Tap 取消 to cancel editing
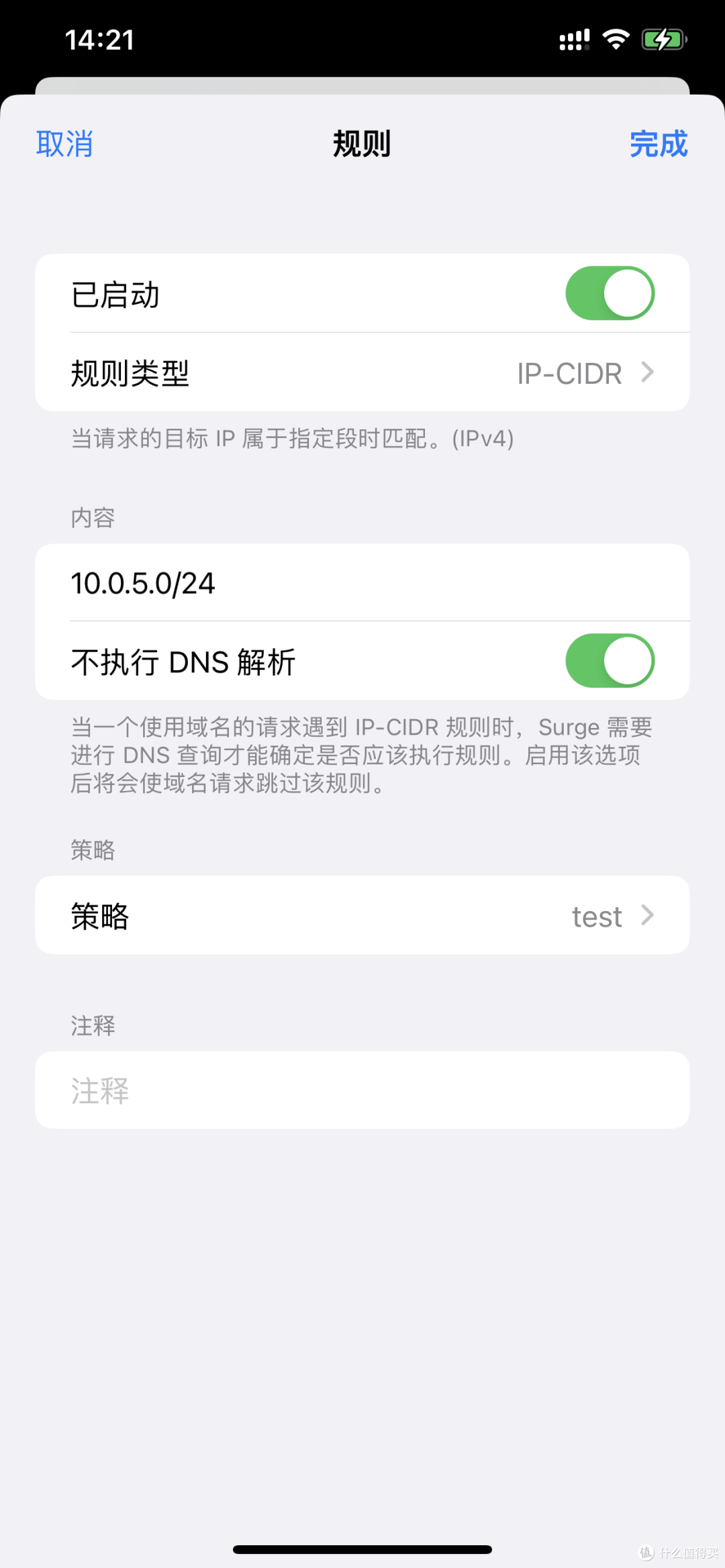The image size is (725, 1568). 64,144
